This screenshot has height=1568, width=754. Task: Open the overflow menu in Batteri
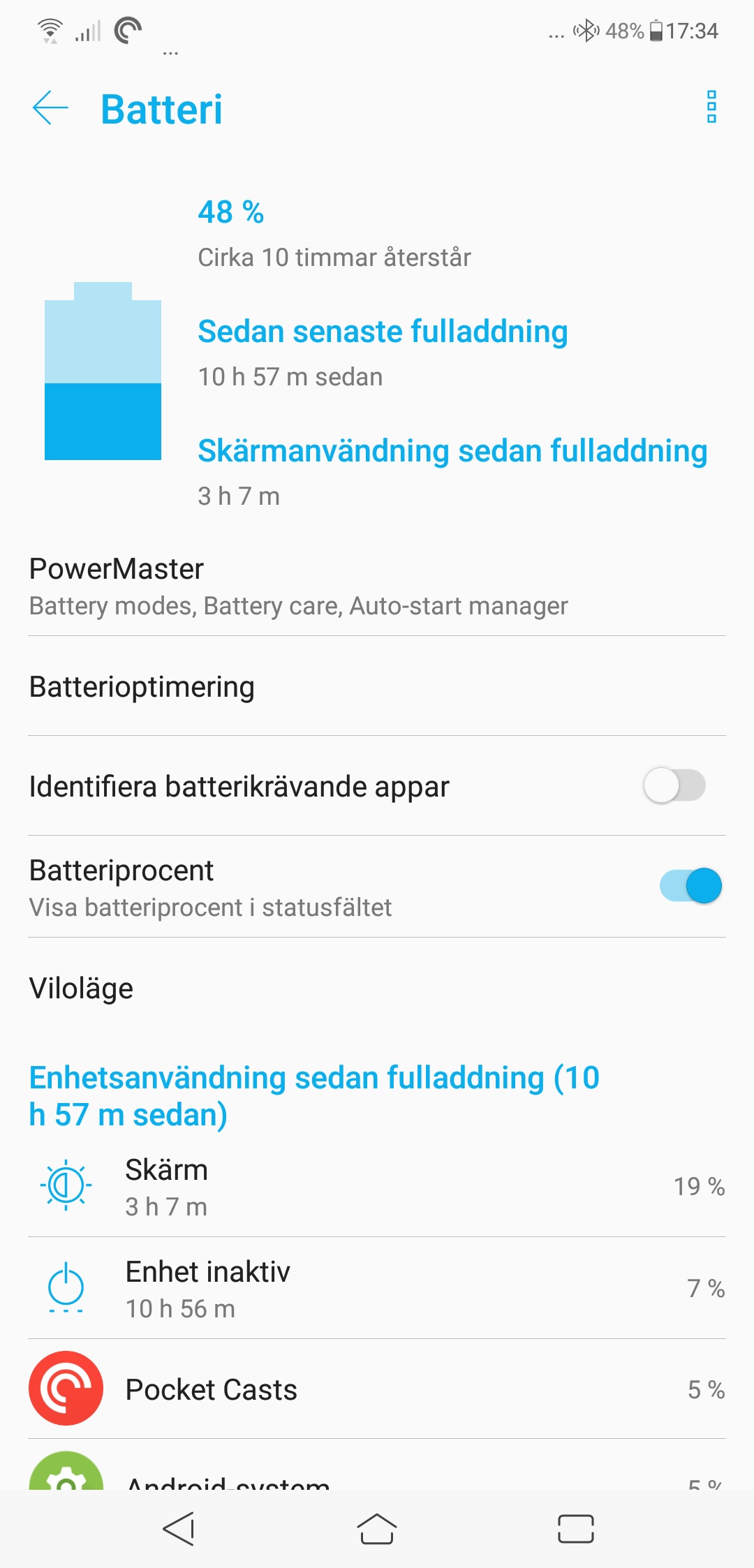(x=711, y=107)
